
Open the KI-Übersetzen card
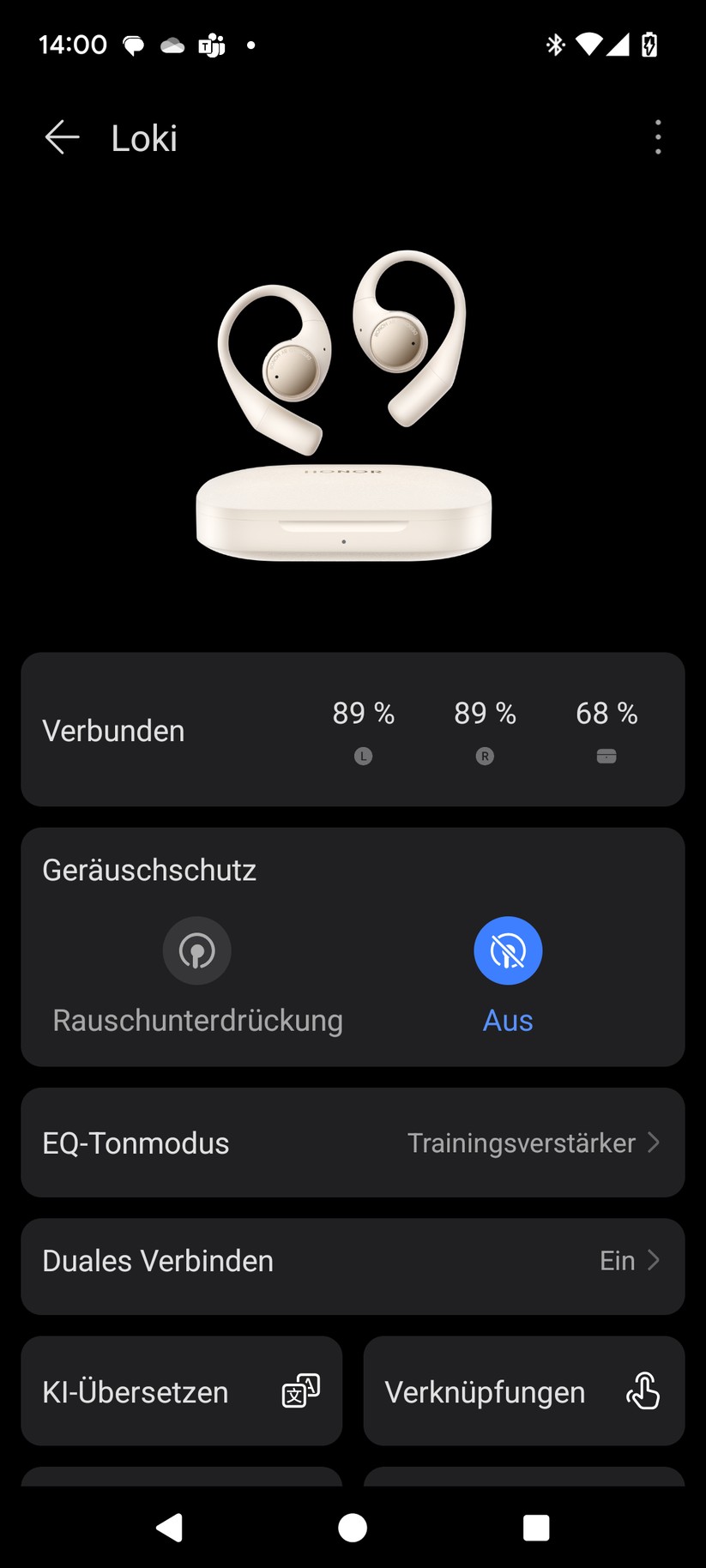(x=181, y=1391)
